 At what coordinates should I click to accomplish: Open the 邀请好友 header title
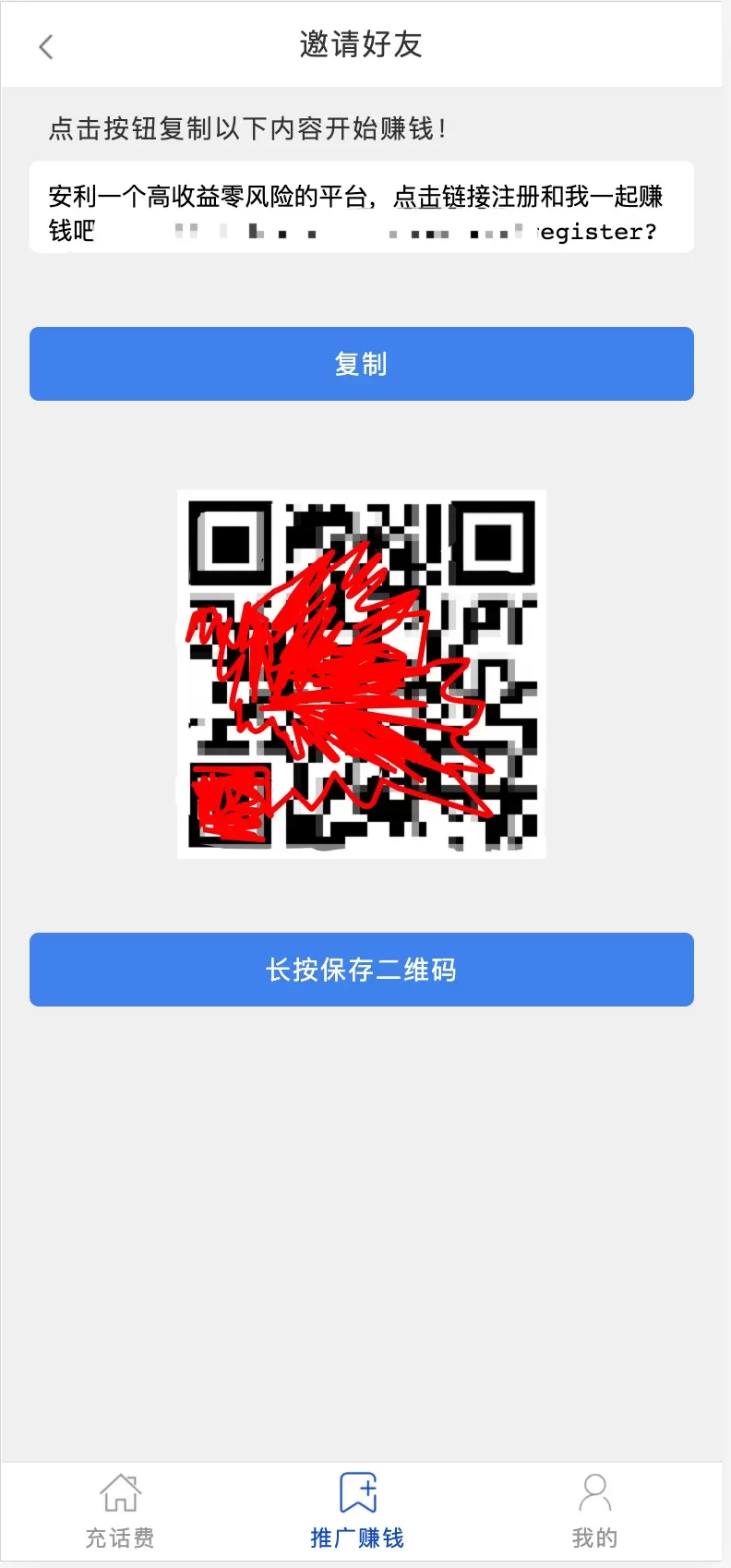tap(360, 45)
